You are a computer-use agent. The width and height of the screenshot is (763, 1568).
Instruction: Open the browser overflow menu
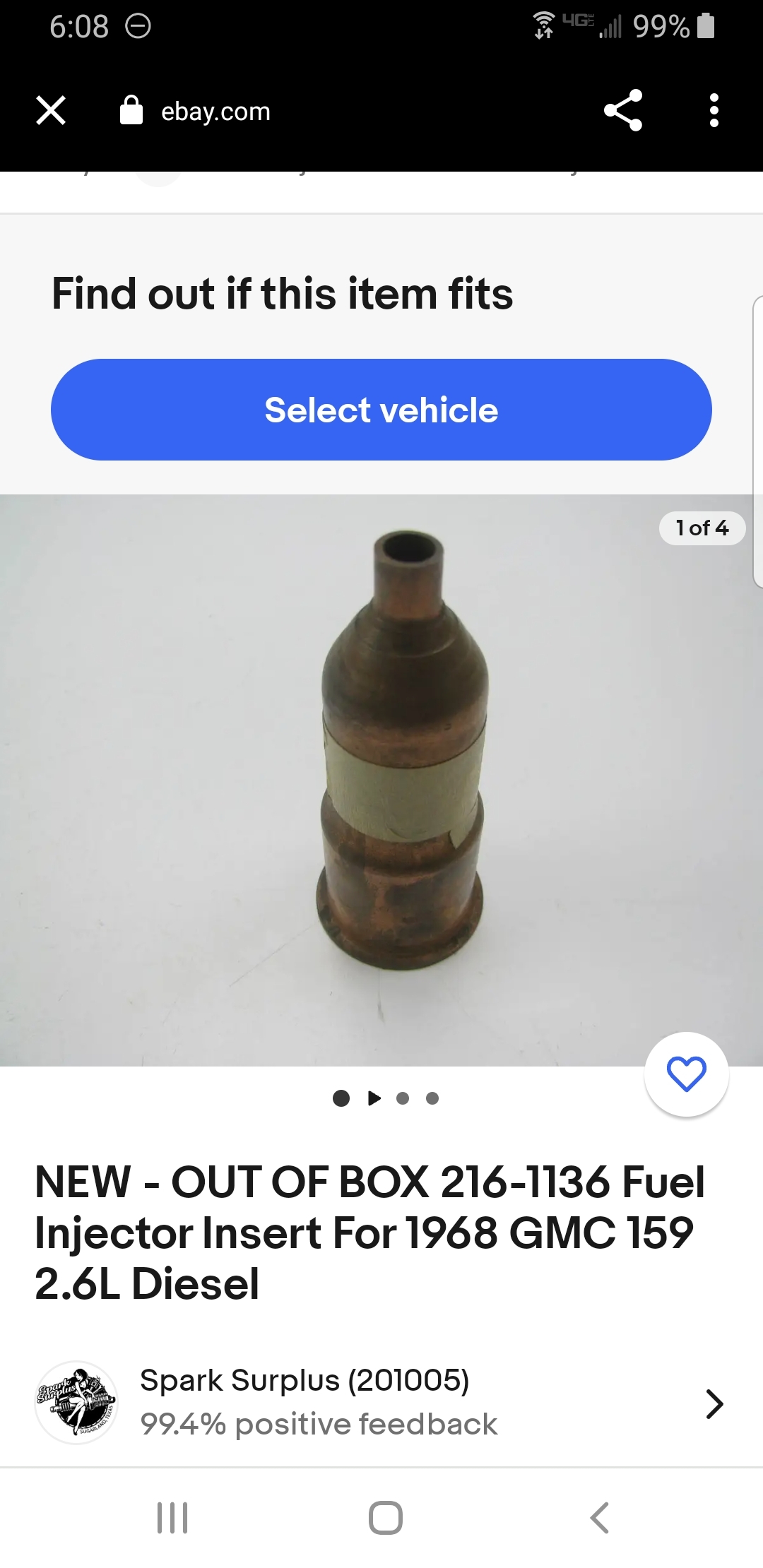714,110
